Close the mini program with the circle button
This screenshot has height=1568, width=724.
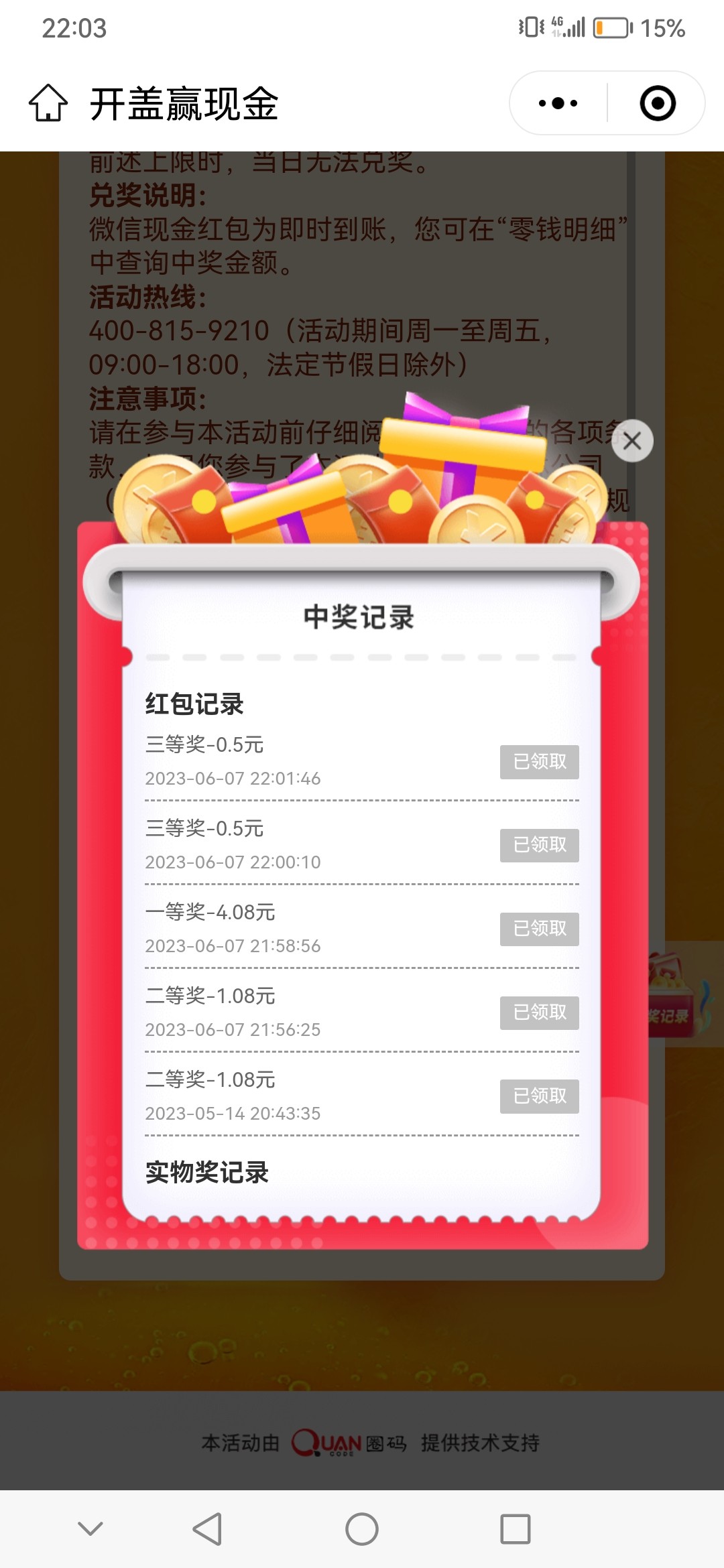(x=657, y=103)
